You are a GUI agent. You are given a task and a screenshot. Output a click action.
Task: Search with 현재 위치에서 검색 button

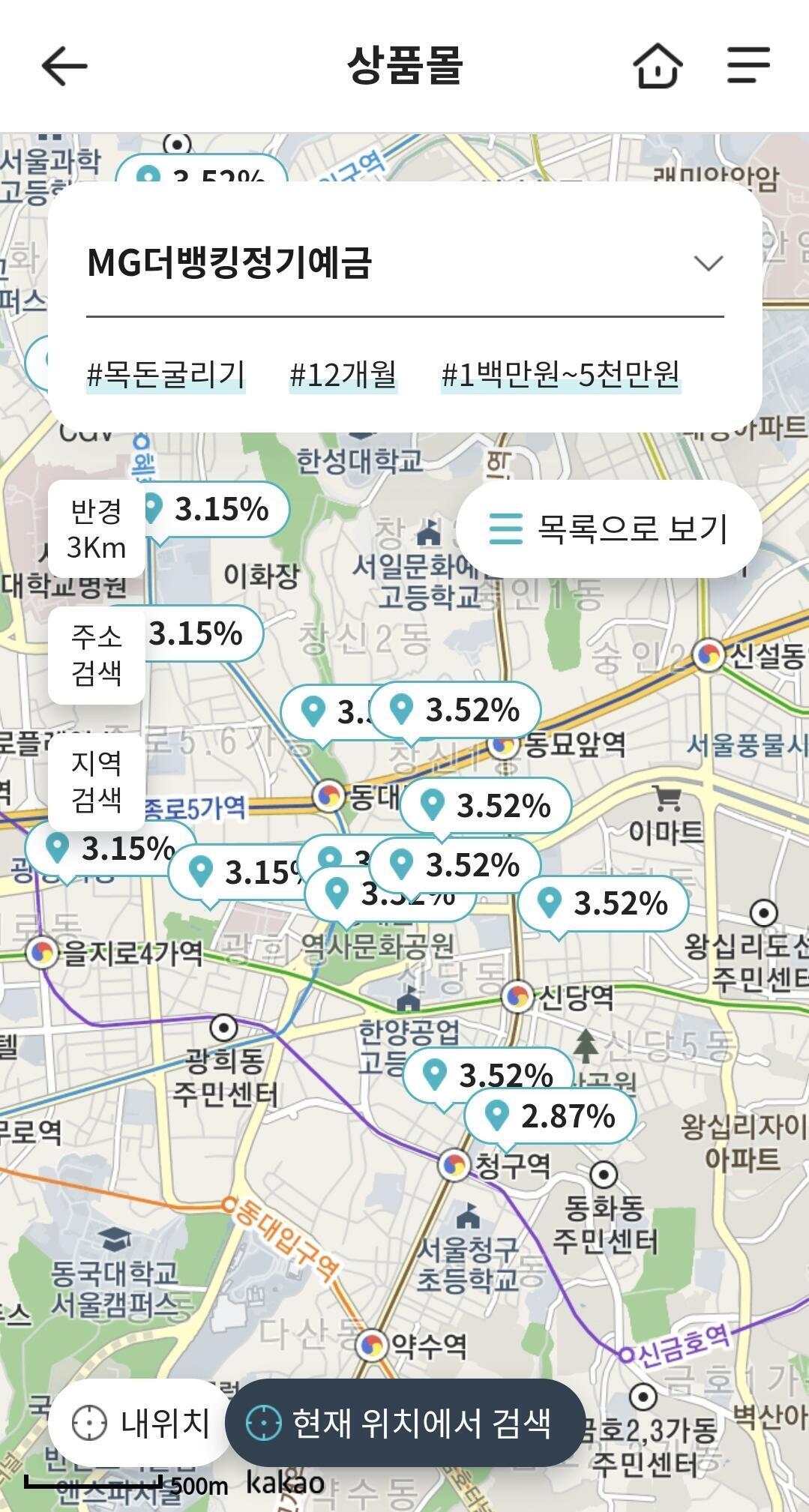[x=406, y=1423]
